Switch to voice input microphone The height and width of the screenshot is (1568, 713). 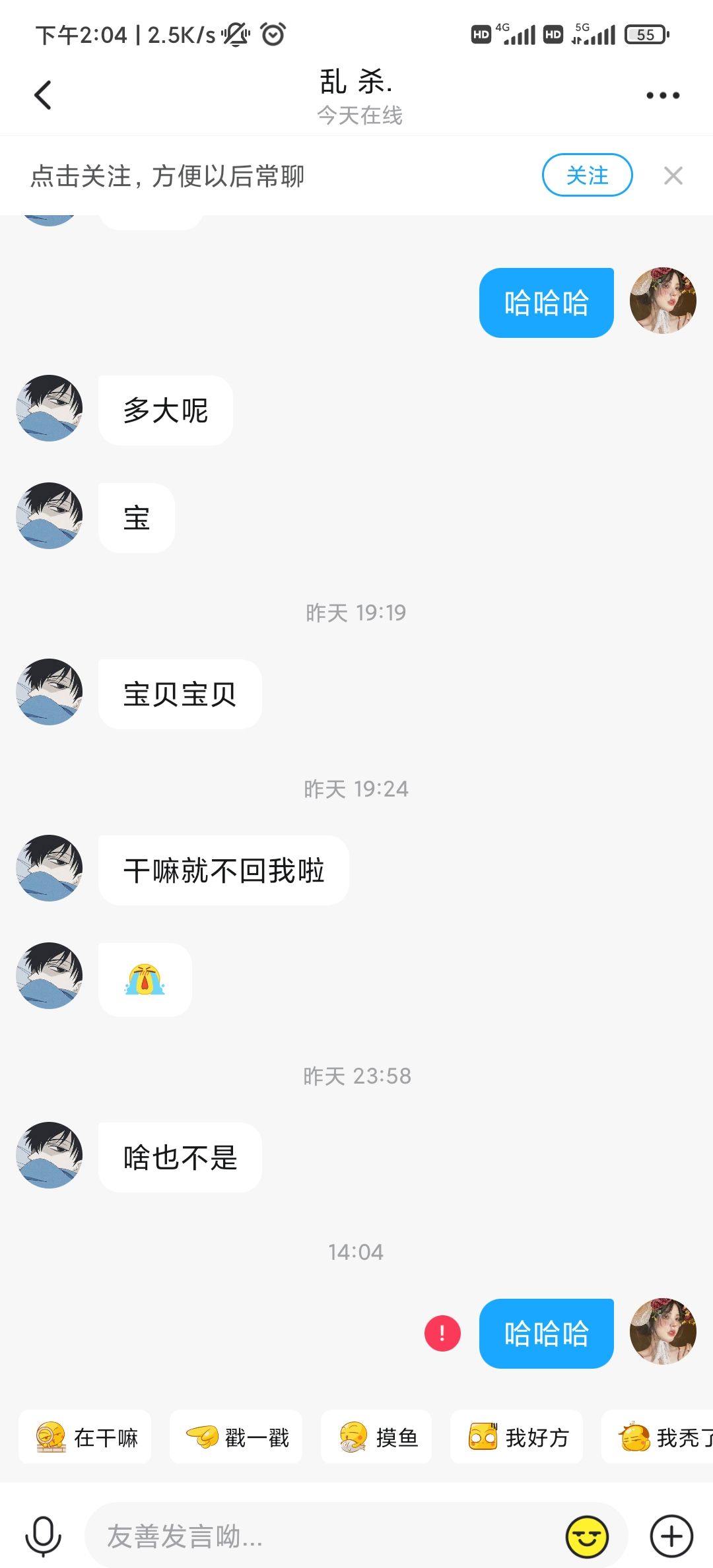tap(44, 1536)
